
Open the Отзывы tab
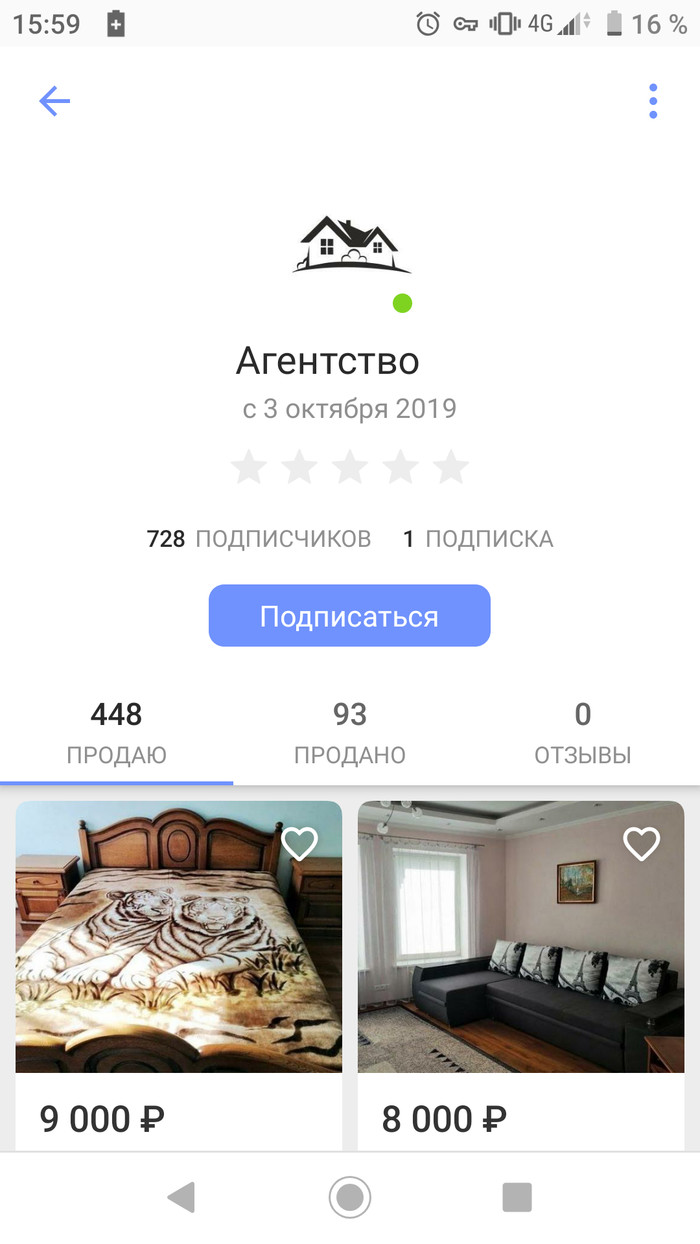(x=582, y=733)
